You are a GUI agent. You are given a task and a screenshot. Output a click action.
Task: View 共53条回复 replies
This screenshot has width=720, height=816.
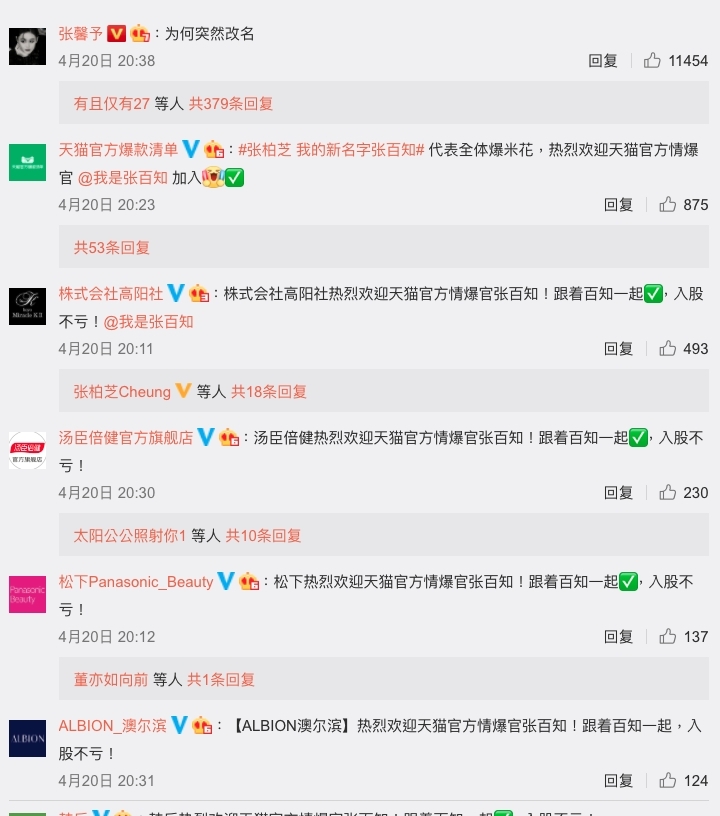pos(112,247)
